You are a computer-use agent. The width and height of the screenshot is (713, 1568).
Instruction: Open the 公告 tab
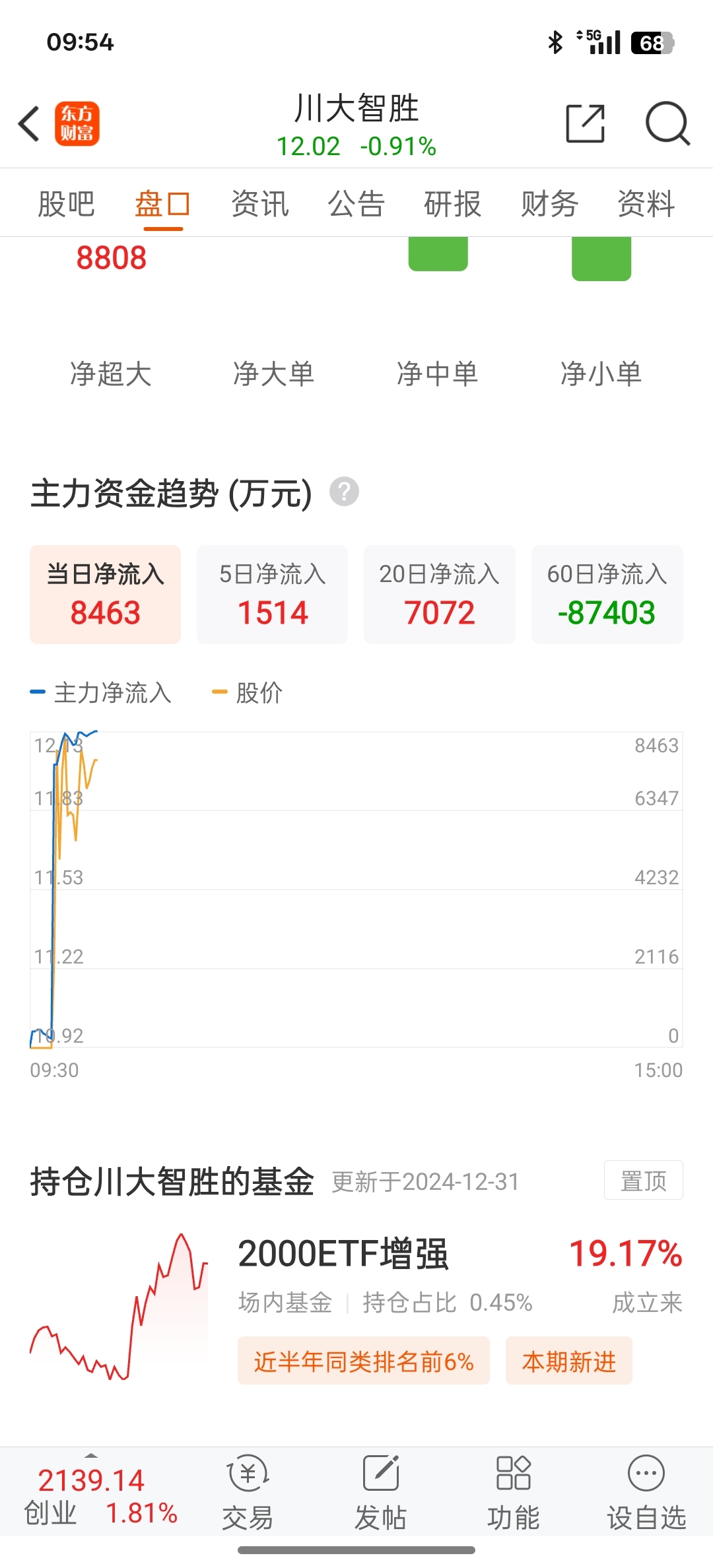pos(356,204)
